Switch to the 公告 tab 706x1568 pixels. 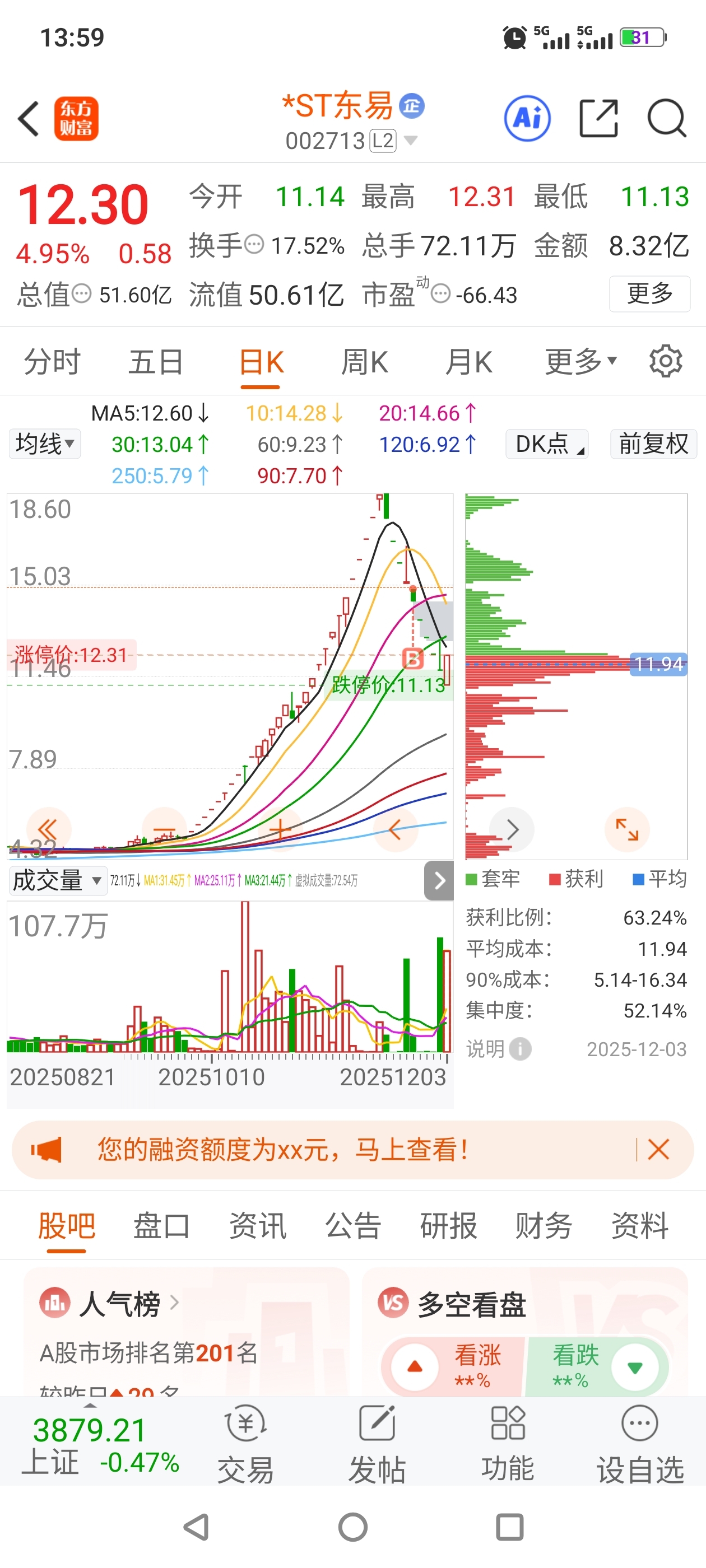tap(352, 1225)
